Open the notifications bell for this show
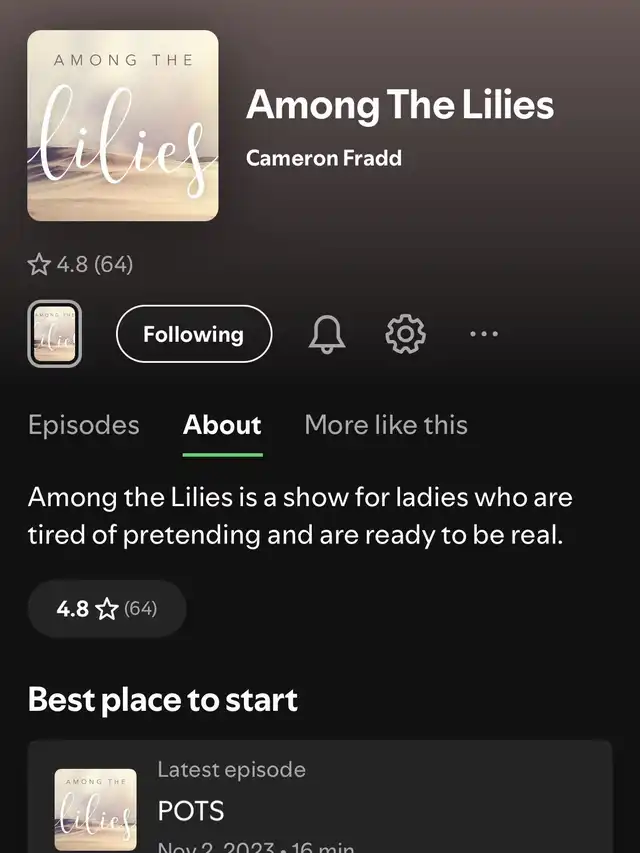Screen dimensions: 640x853 327,334
